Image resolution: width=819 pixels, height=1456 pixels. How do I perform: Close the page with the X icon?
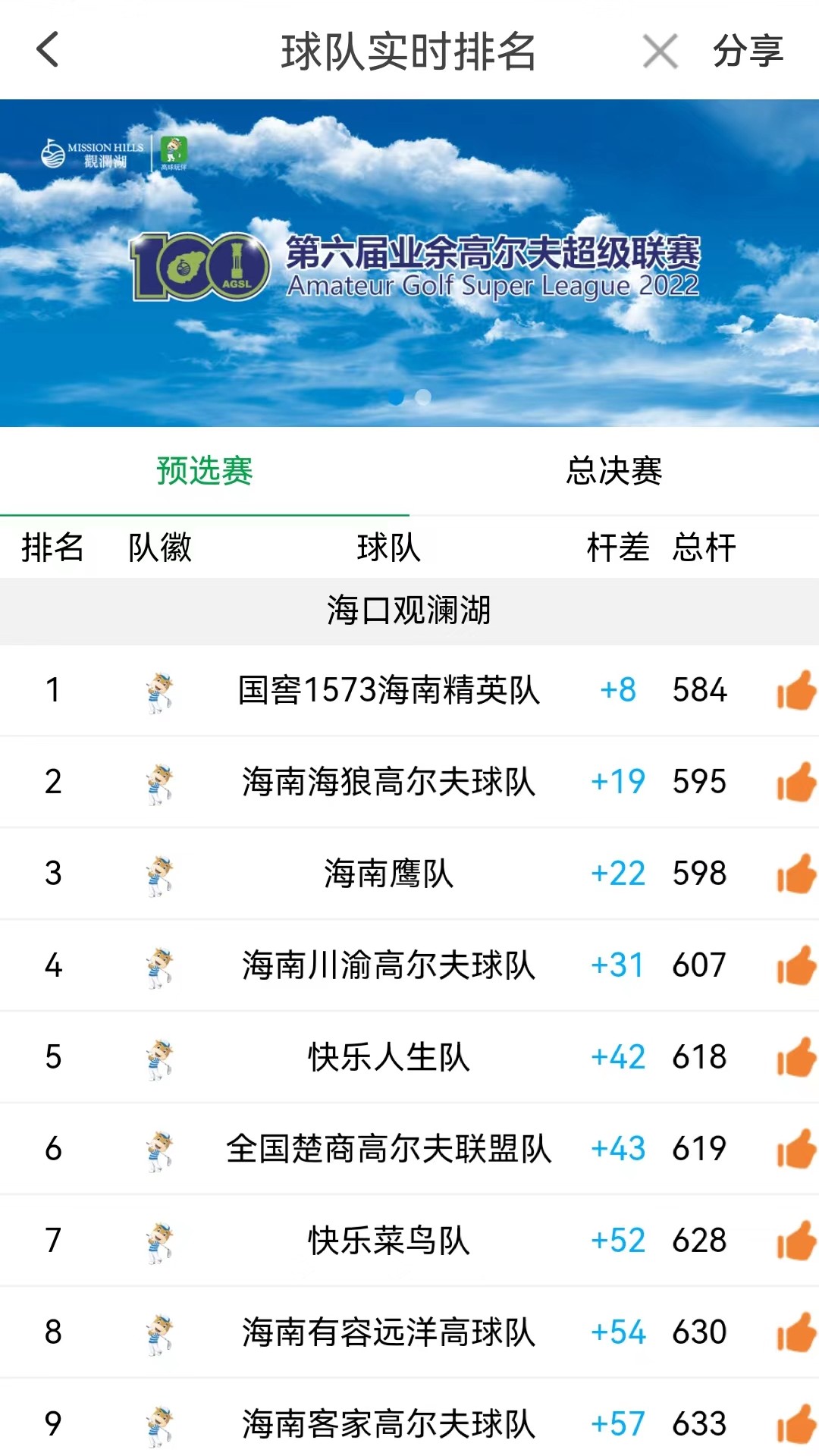(x=660, y=52)
